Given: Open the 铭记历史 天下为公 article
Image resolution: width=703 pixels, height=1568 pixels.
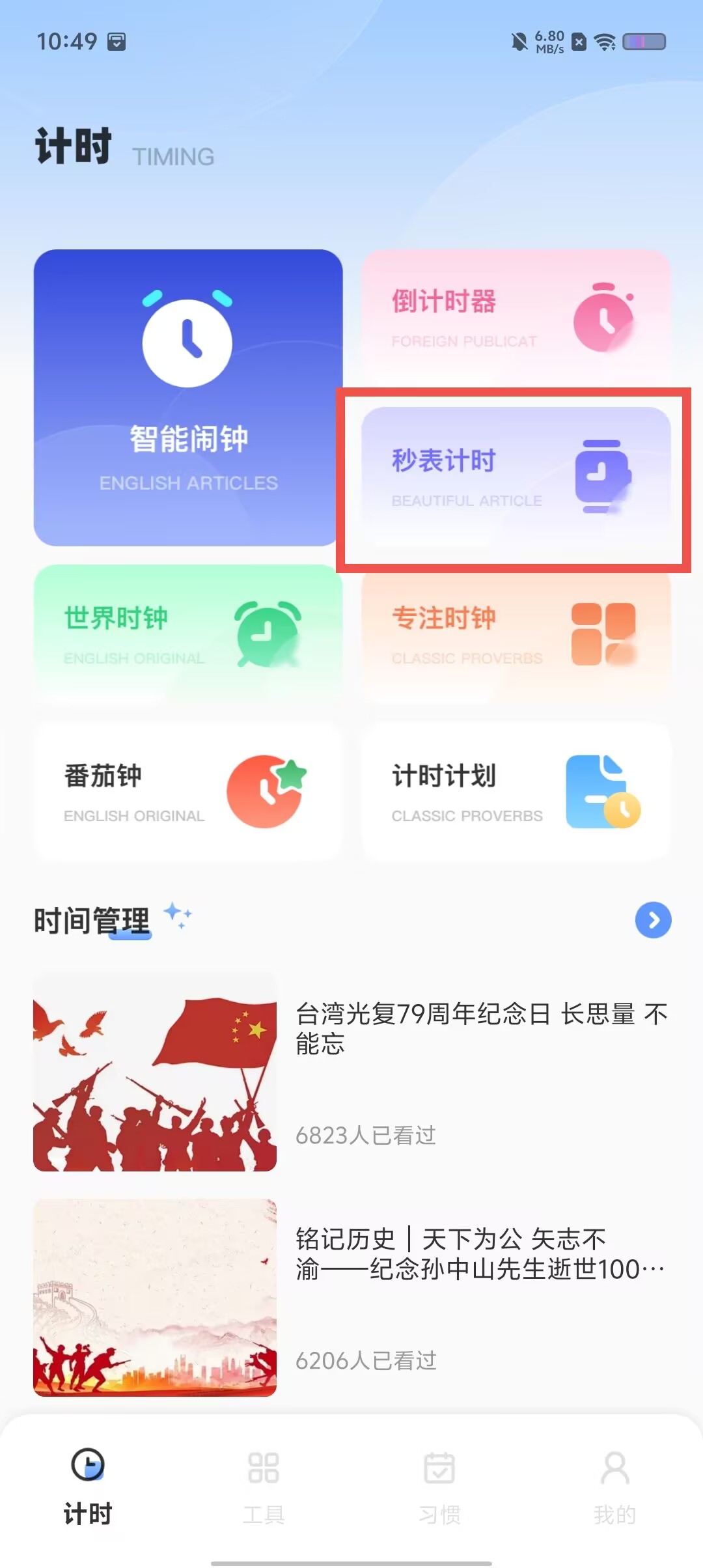Looking at the screenshot, I should (x=351, y=1298).
